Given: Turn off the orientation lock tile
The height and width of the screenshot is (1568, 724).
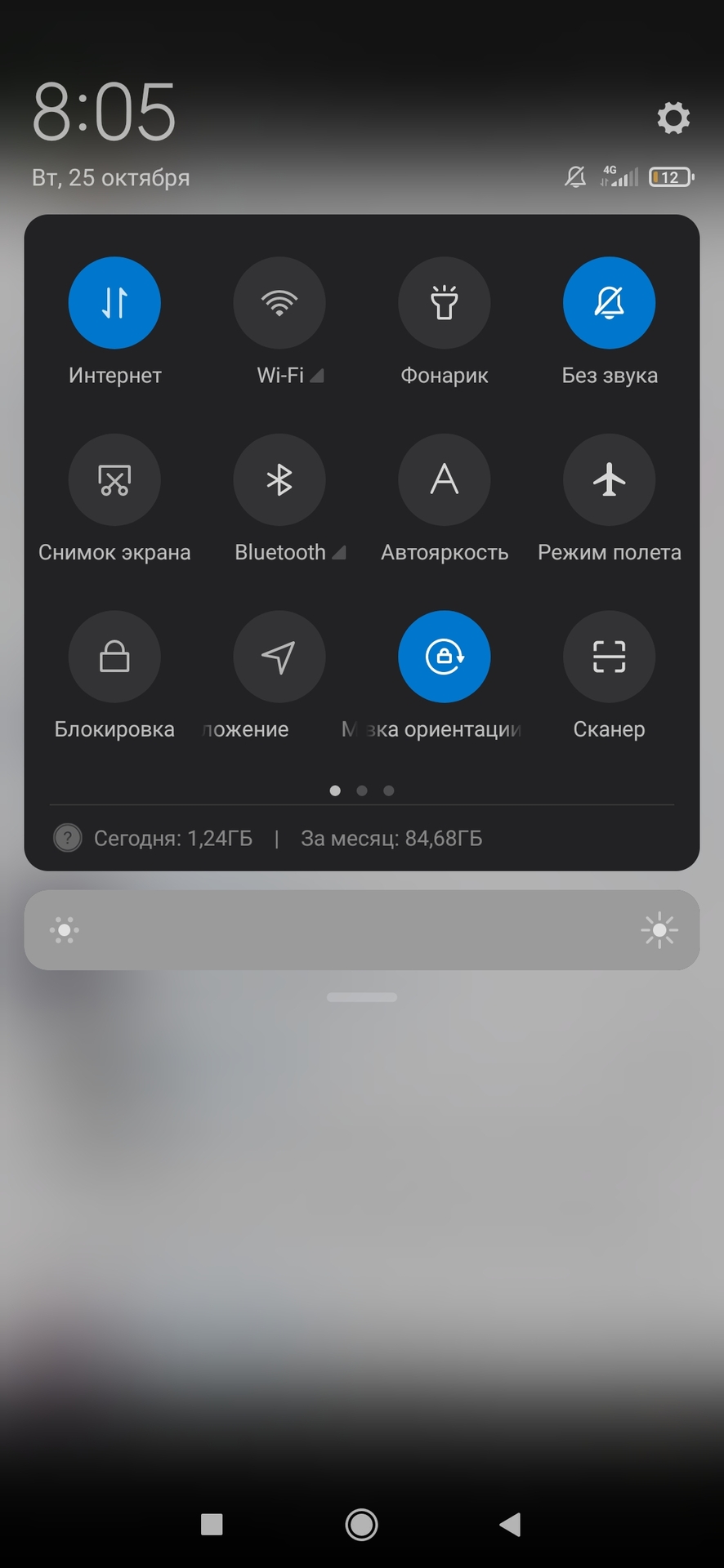Looking at the screenshot, I should [x=444, y=657].
